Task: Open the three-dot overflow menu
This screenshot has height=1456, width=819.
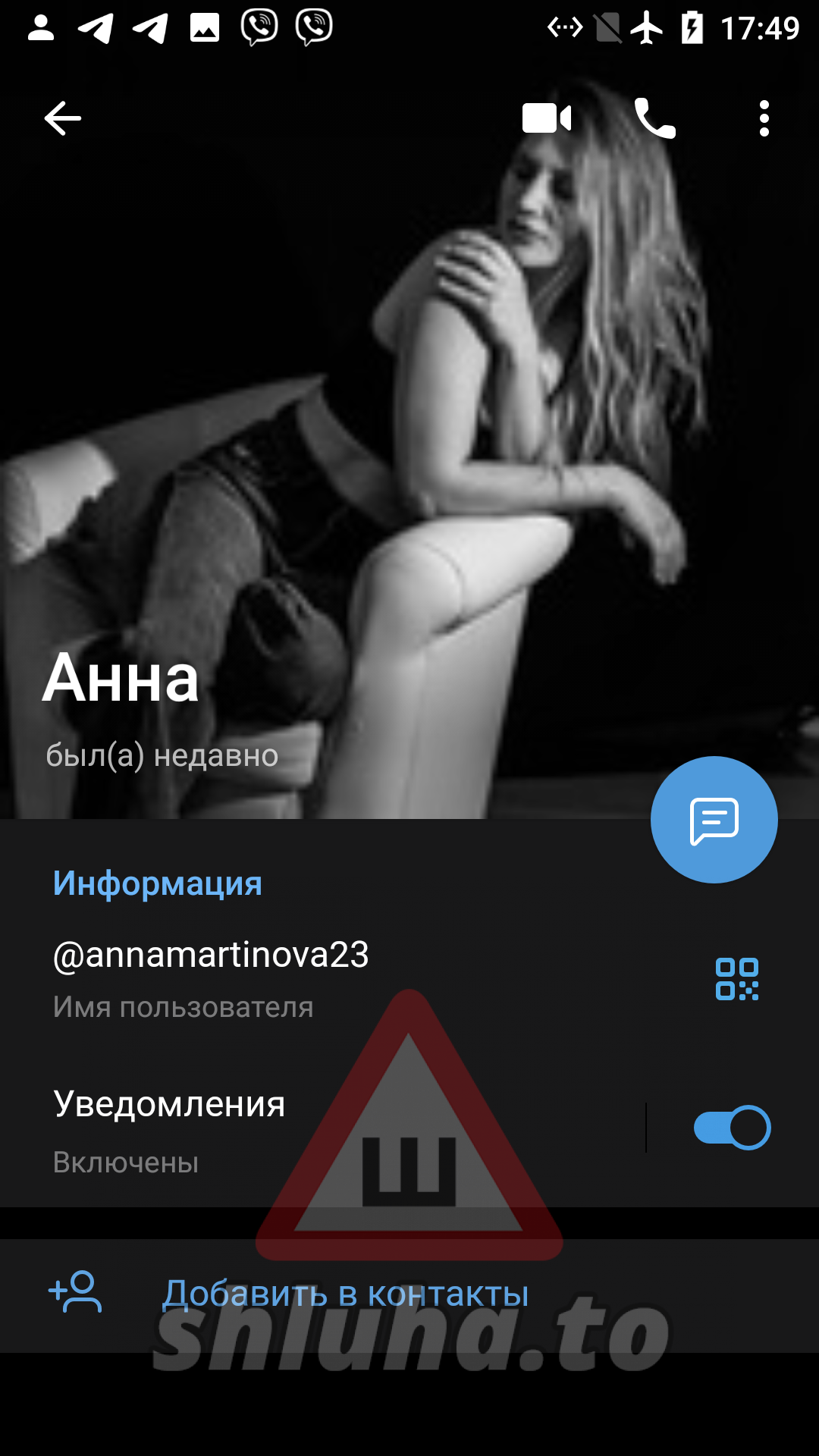Action: (x=764, y=118)
